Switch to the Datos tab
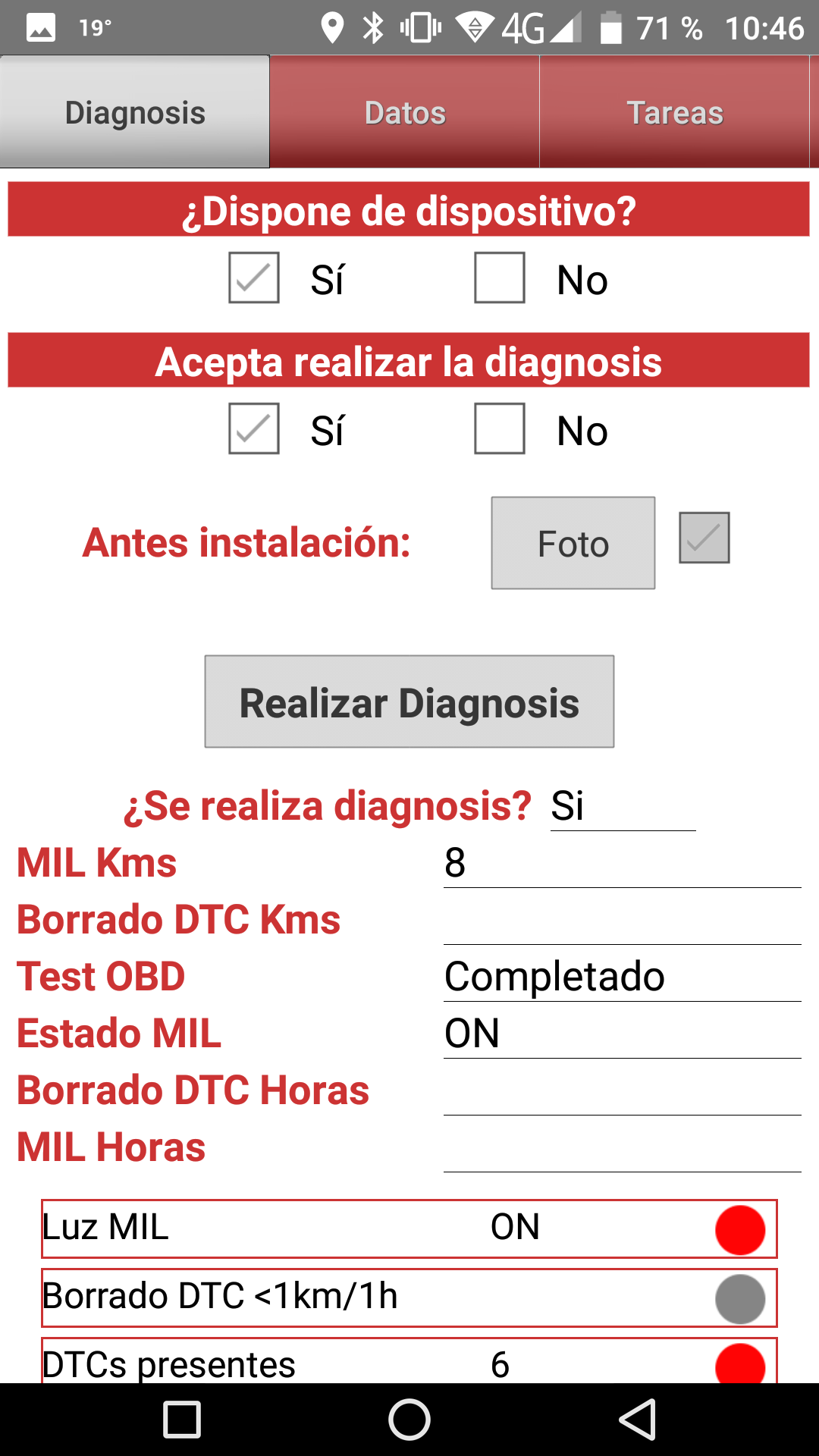The height and width of the screenshot is (1456, 819). [x=405, y=111]
